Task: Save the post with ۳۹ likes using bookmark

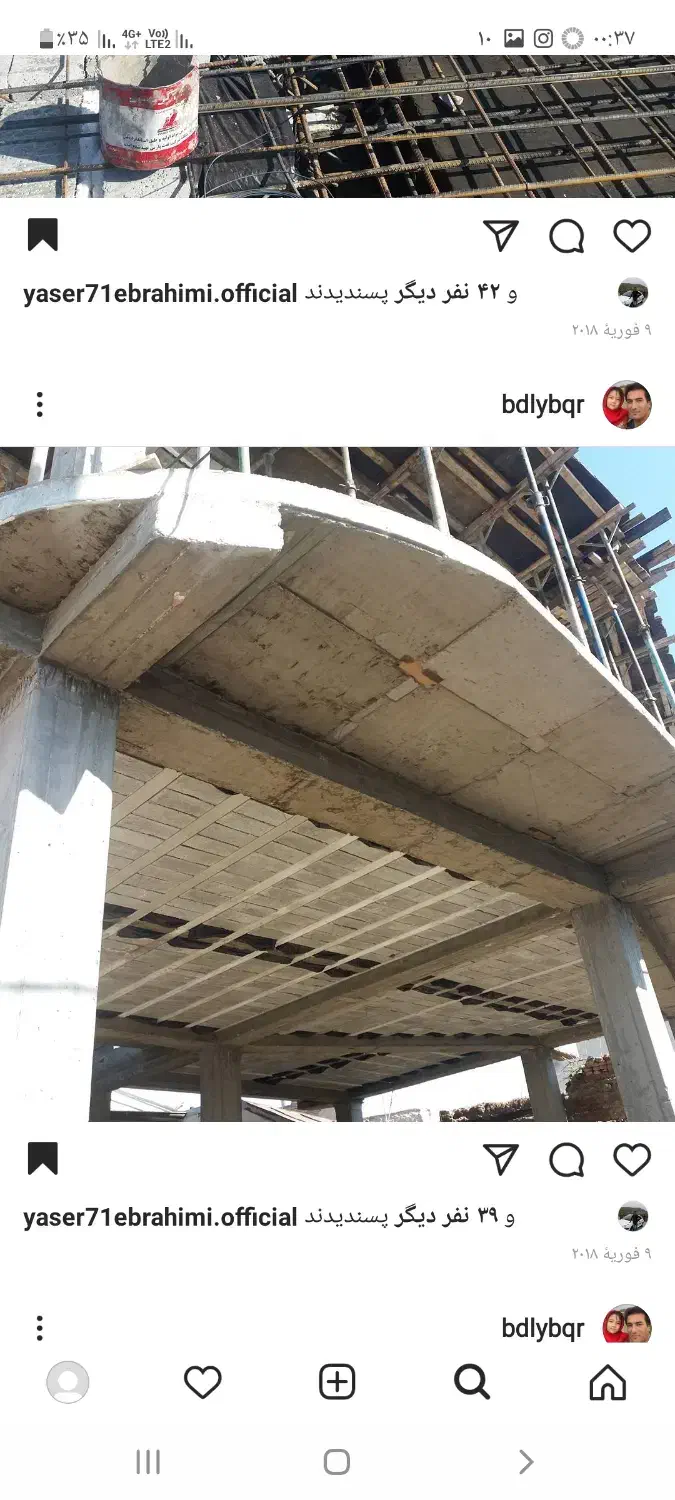Action: [42, 1160]
